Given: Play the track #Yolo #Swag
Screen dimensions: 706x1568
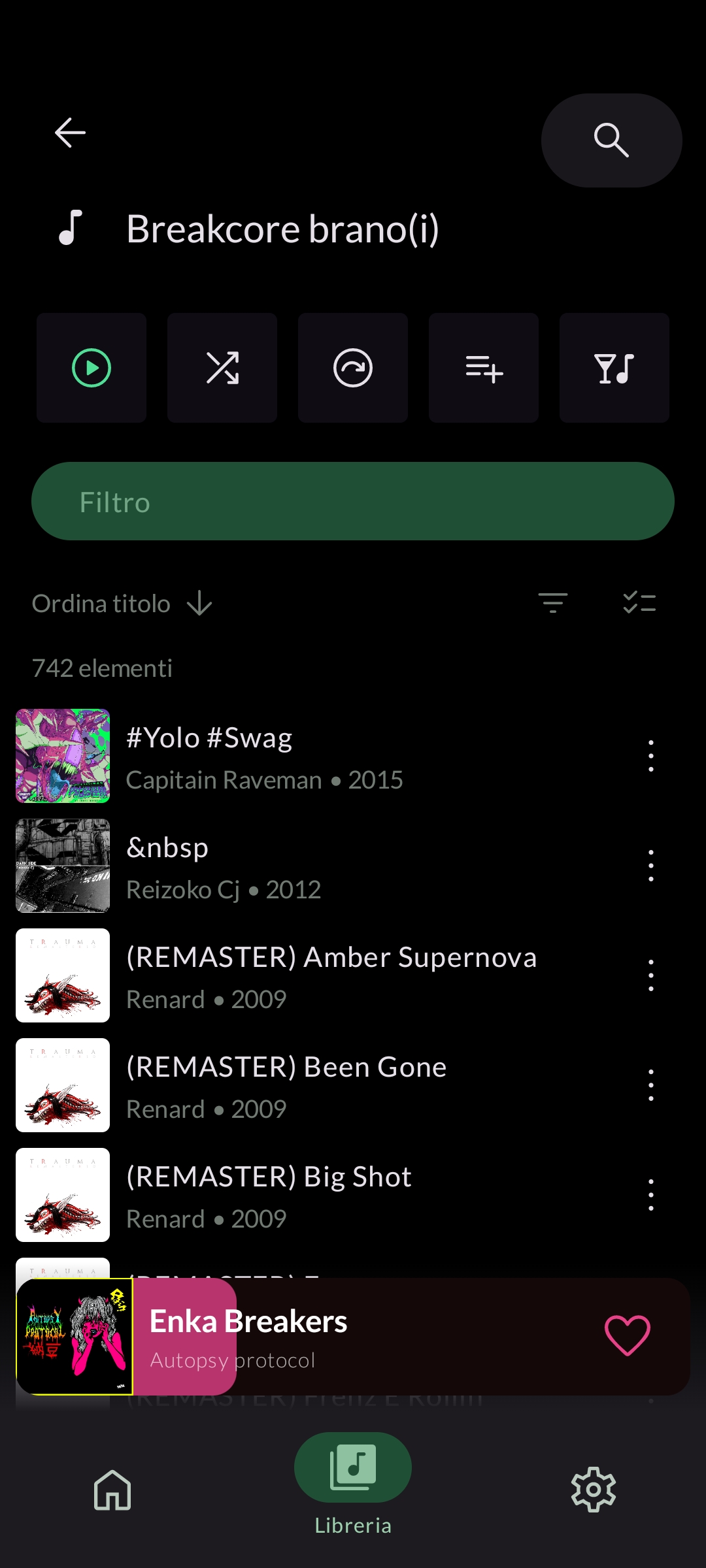Looking at the screenshot, I should coord(327,757).
